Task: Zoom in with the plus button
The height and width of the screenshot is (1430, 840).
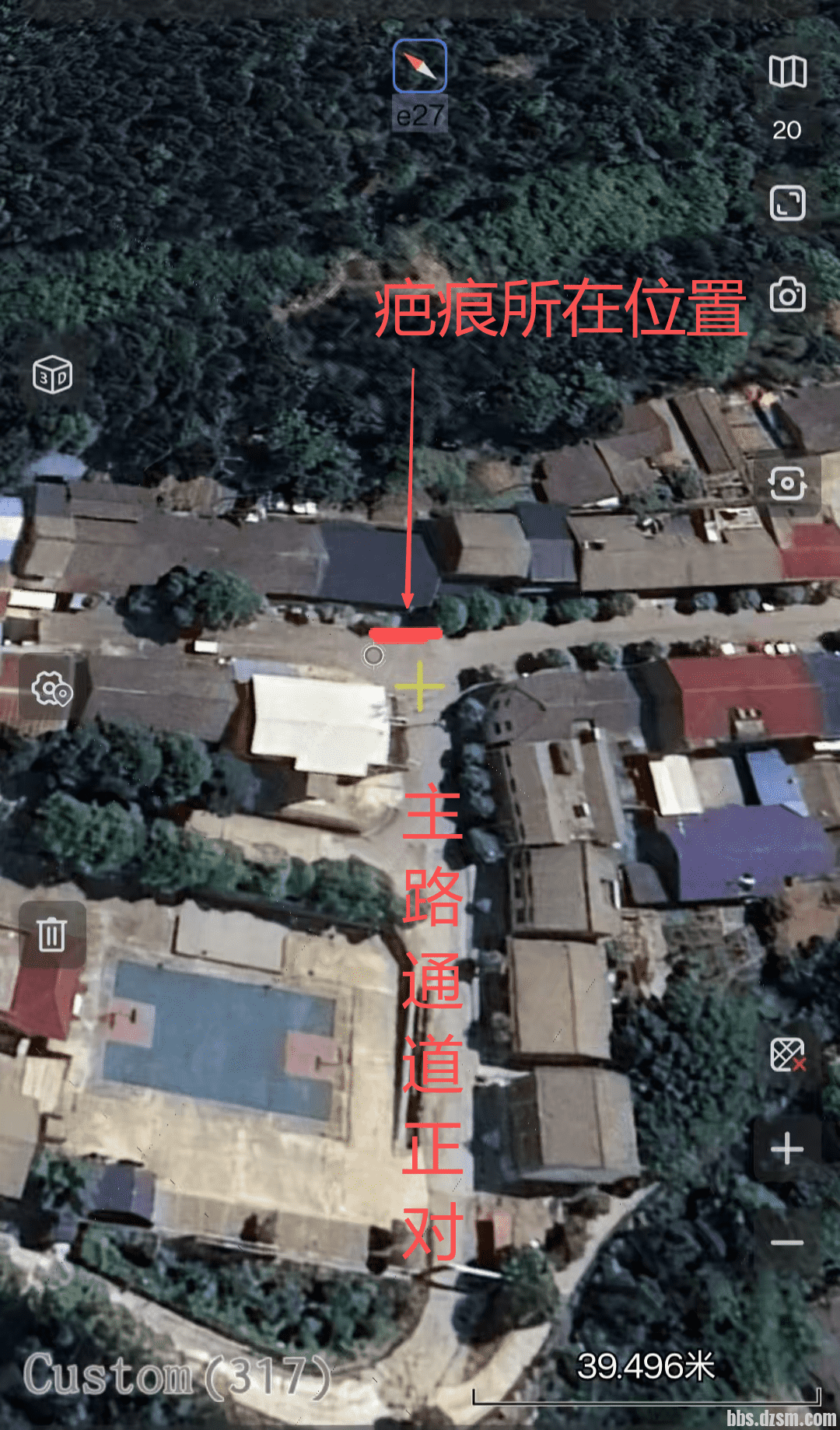Action: tap(787, 1148)
